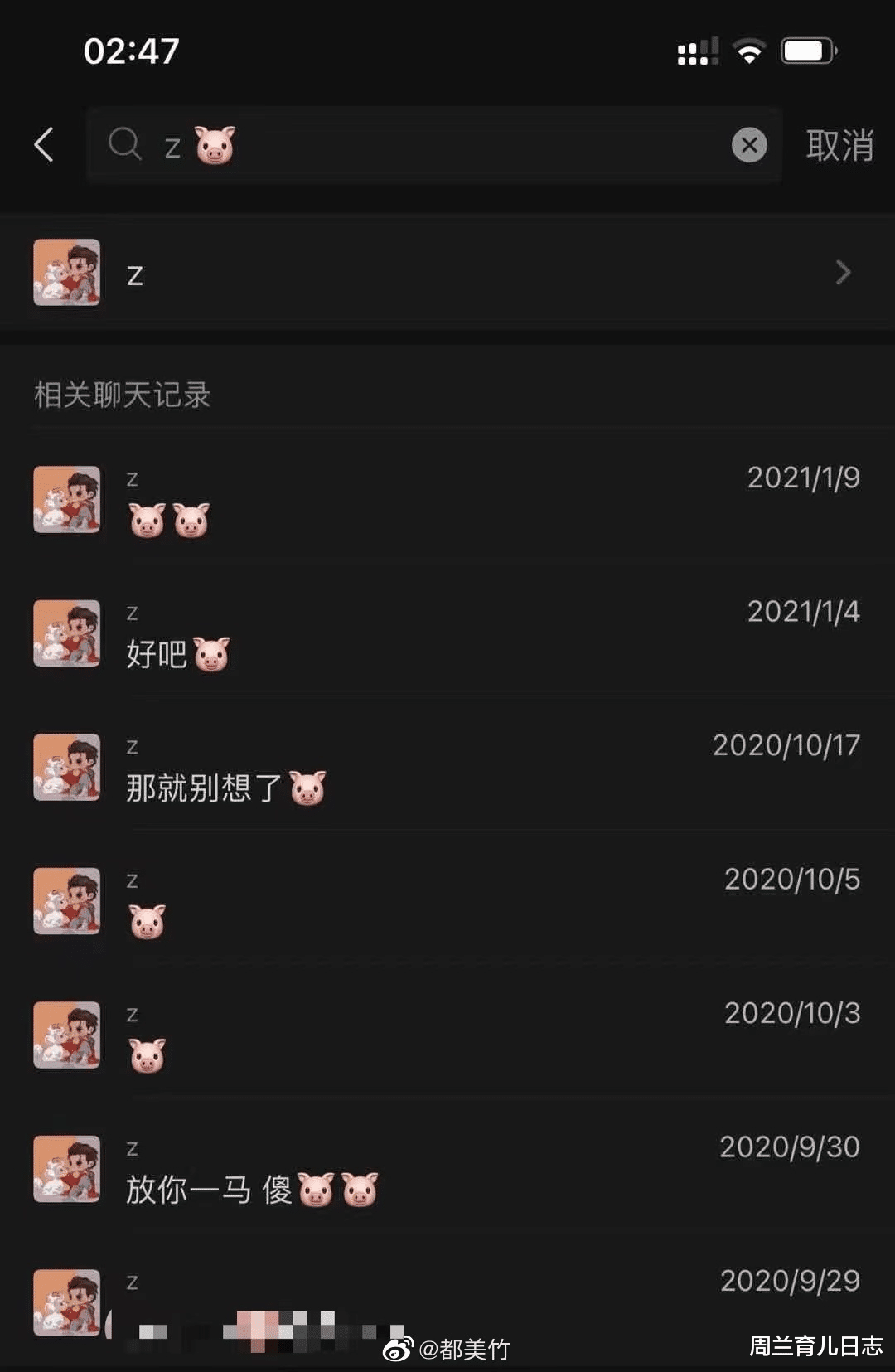Open the contact avatar beside the name z
Screen dimensions: 895x1372
[x=66, y=273]
